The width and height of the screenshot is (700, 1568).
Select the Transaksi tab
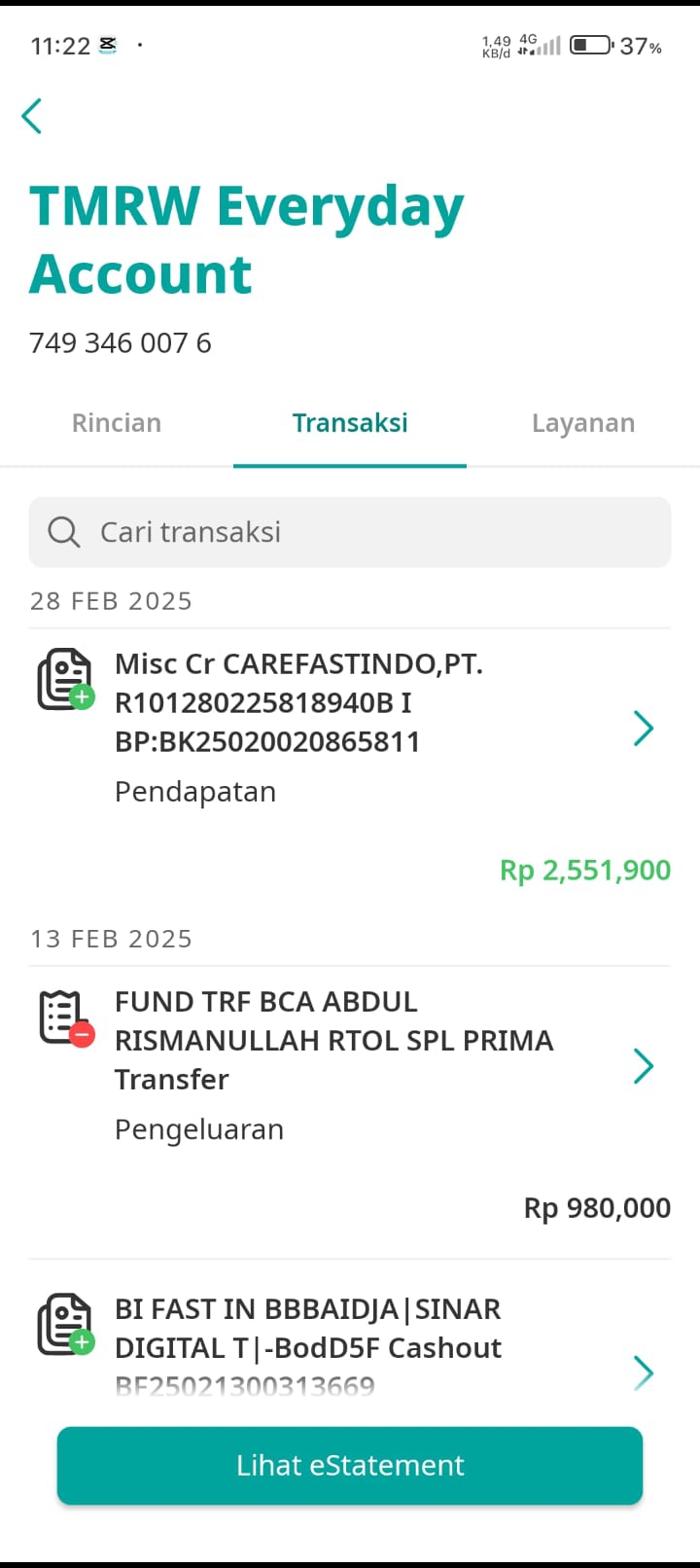coord(350,423)
